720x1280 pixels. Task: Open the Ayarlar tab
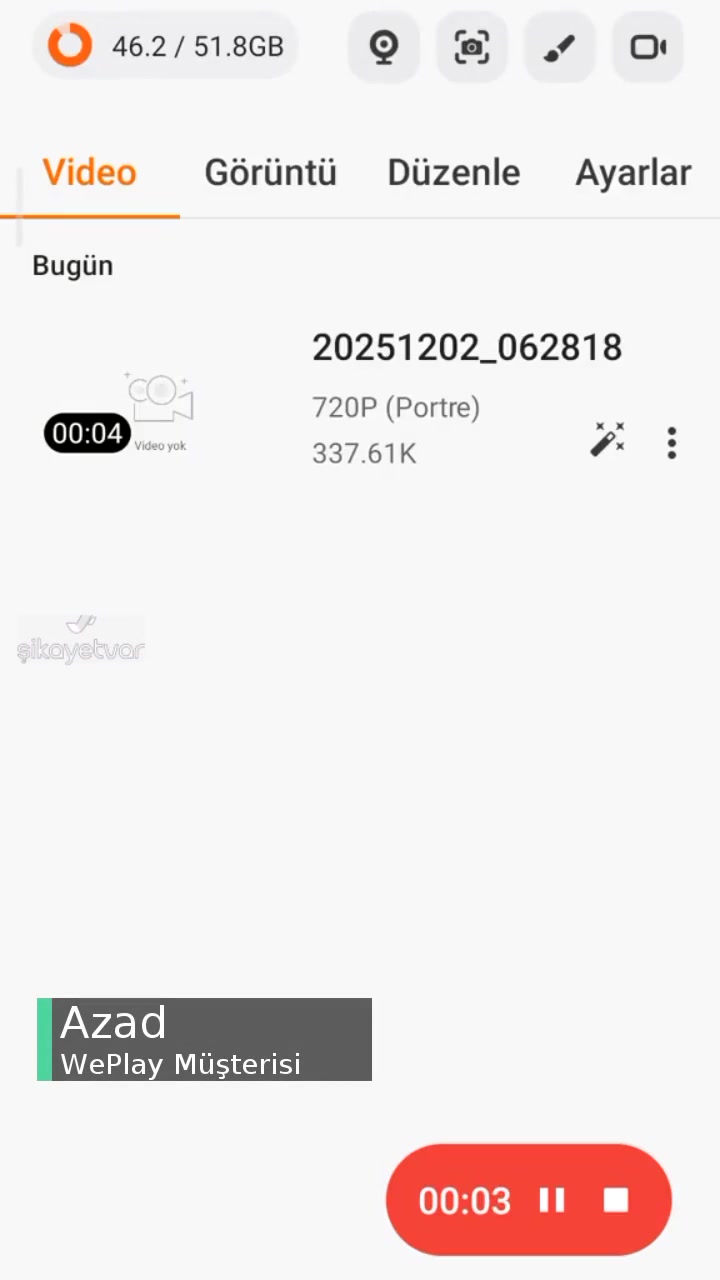click(633, 172)
